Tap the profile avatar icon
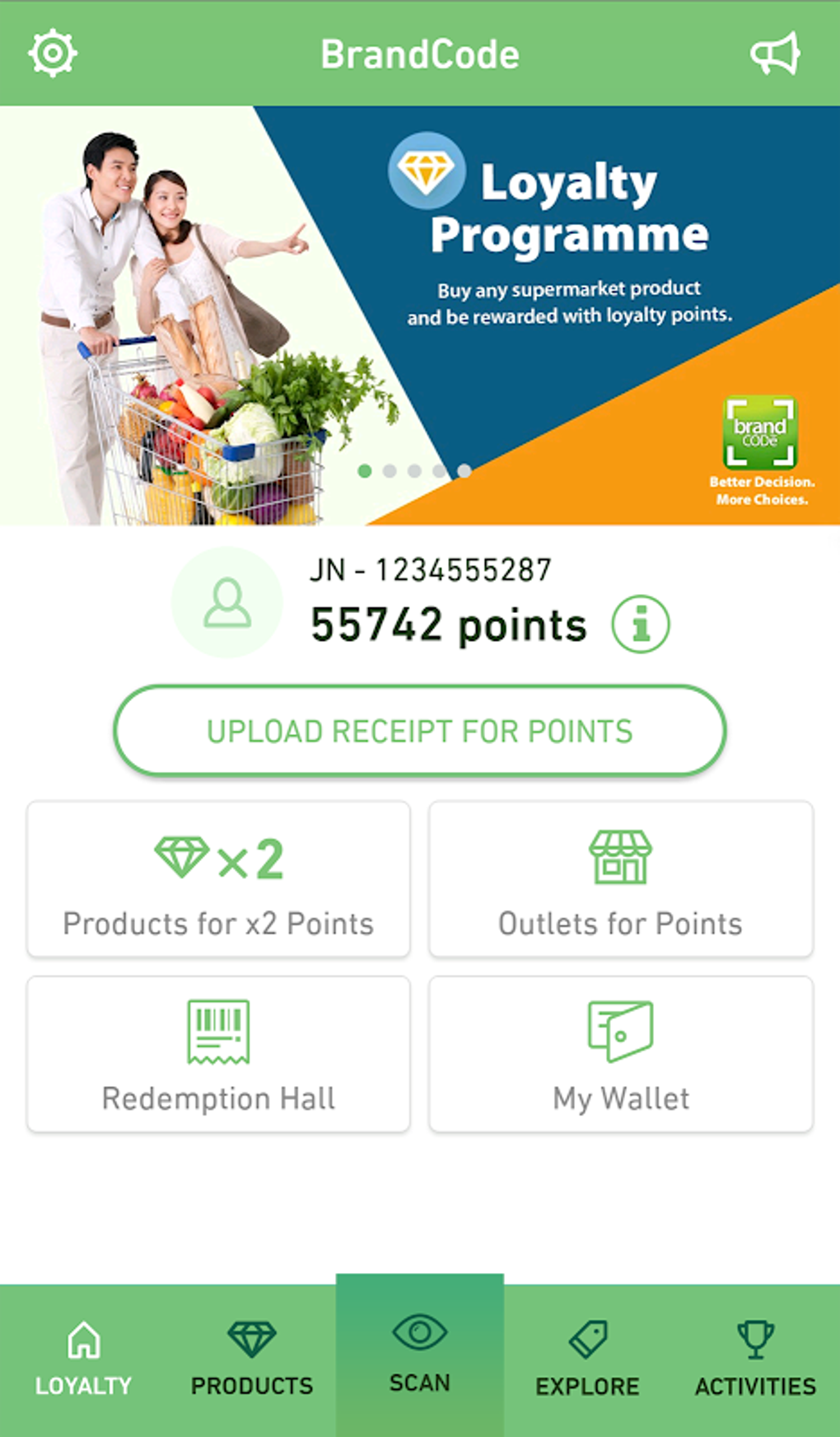The width and height of the screenshot is (840, 1437). point(227,603)
